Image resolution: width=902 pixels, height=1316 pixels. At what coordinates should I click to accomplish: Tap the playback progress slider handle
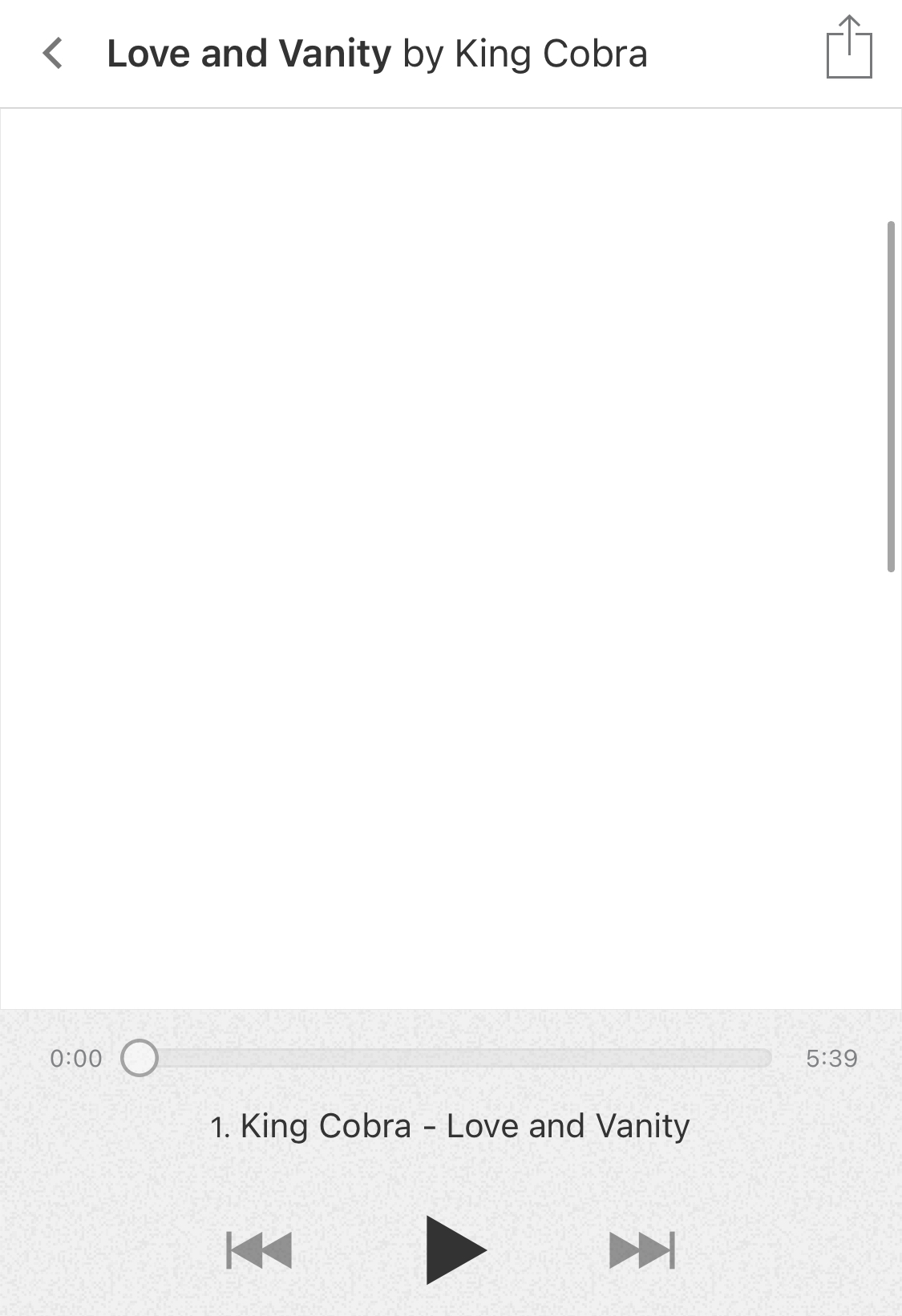click(x=140, y=1058)
